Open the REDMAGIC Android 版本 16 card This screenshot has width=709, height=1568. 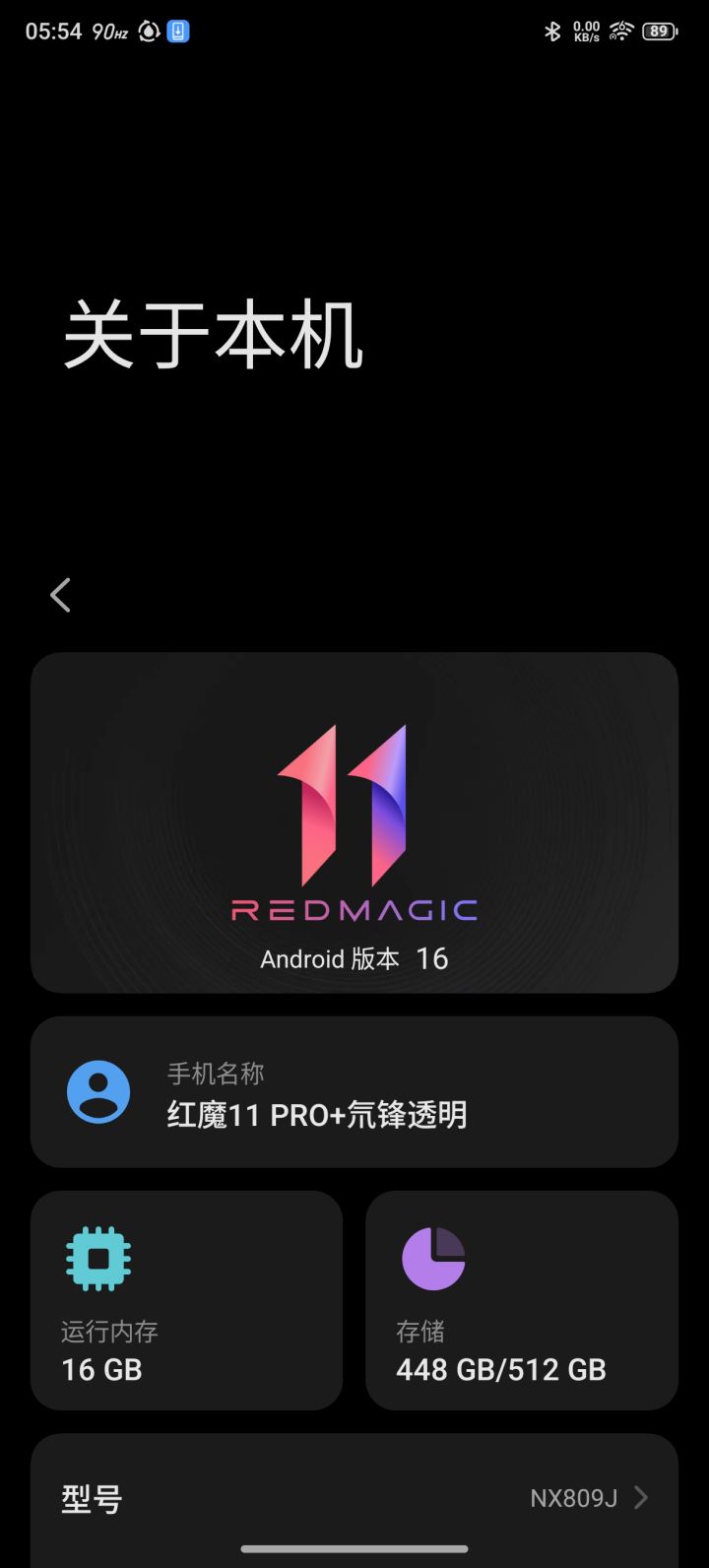354,822
